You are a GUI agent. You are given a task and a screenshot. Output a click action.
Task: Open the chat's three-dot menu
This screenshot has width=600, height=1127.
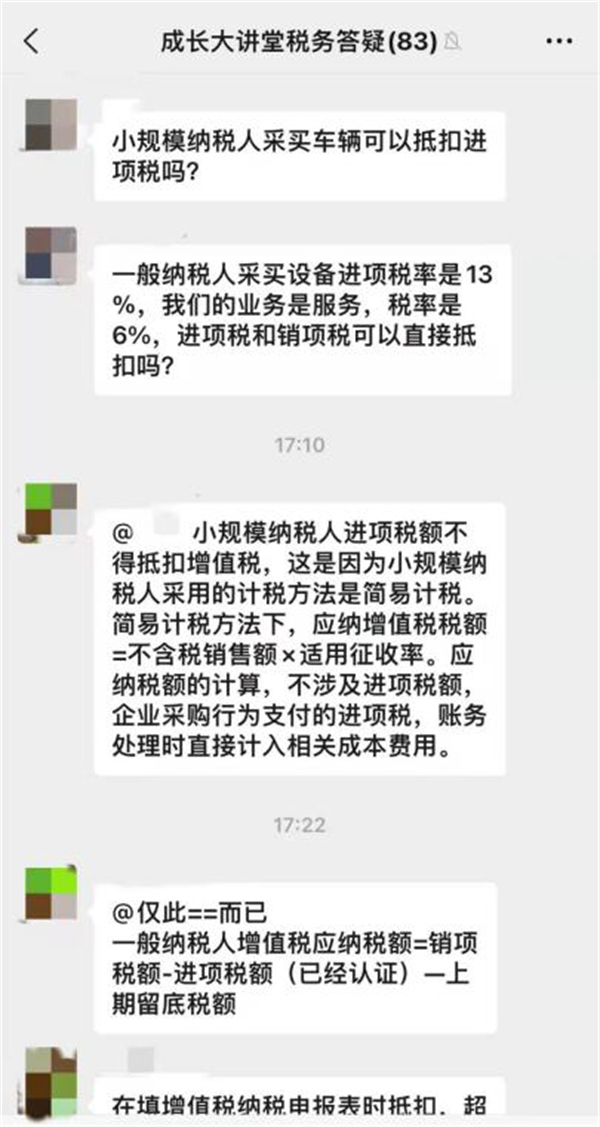[560, 42]
